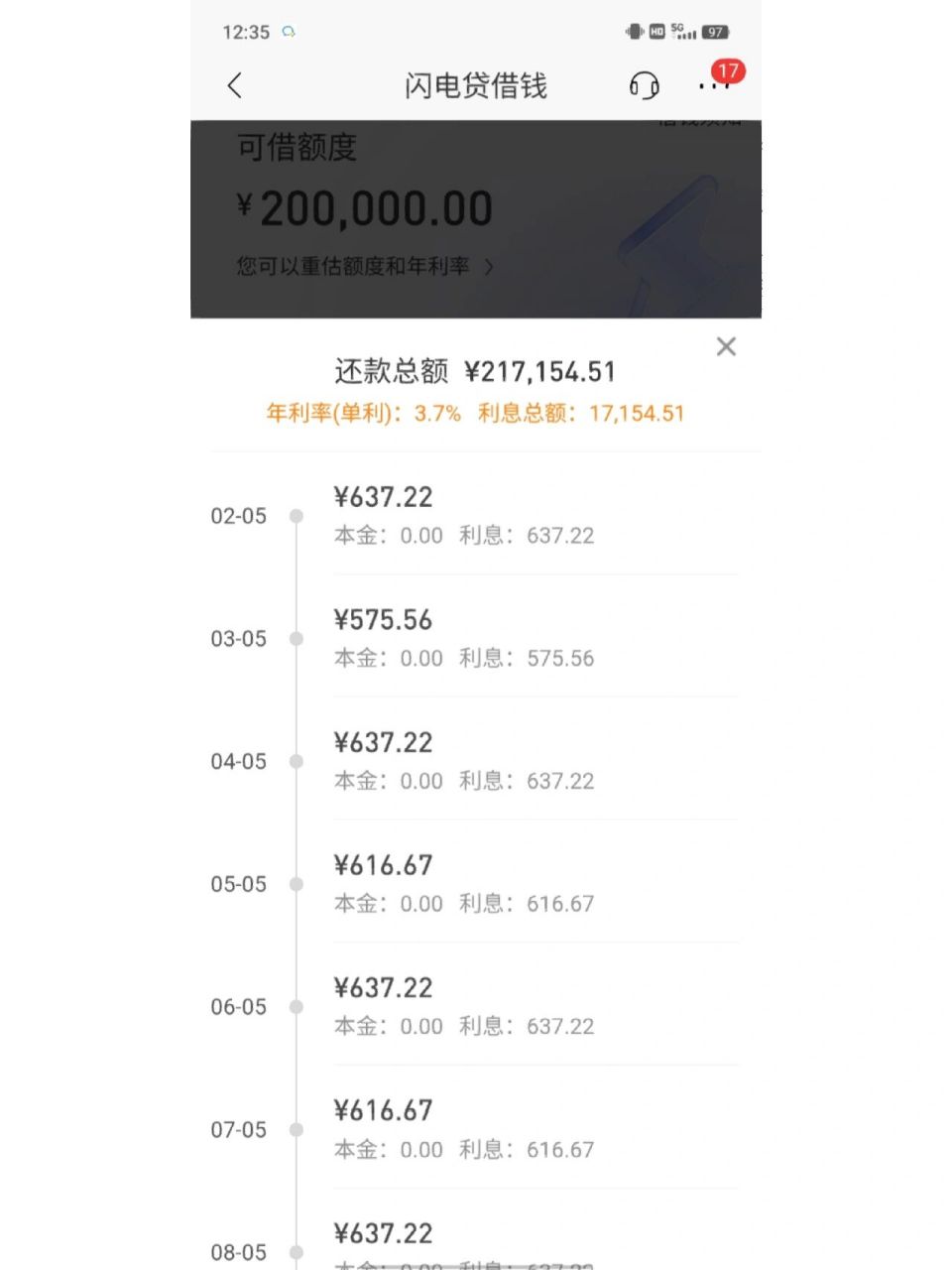Tap the 还款总额 ¥217,154.51 heading
Viewport: 952px width, 1270px height.
474,369
